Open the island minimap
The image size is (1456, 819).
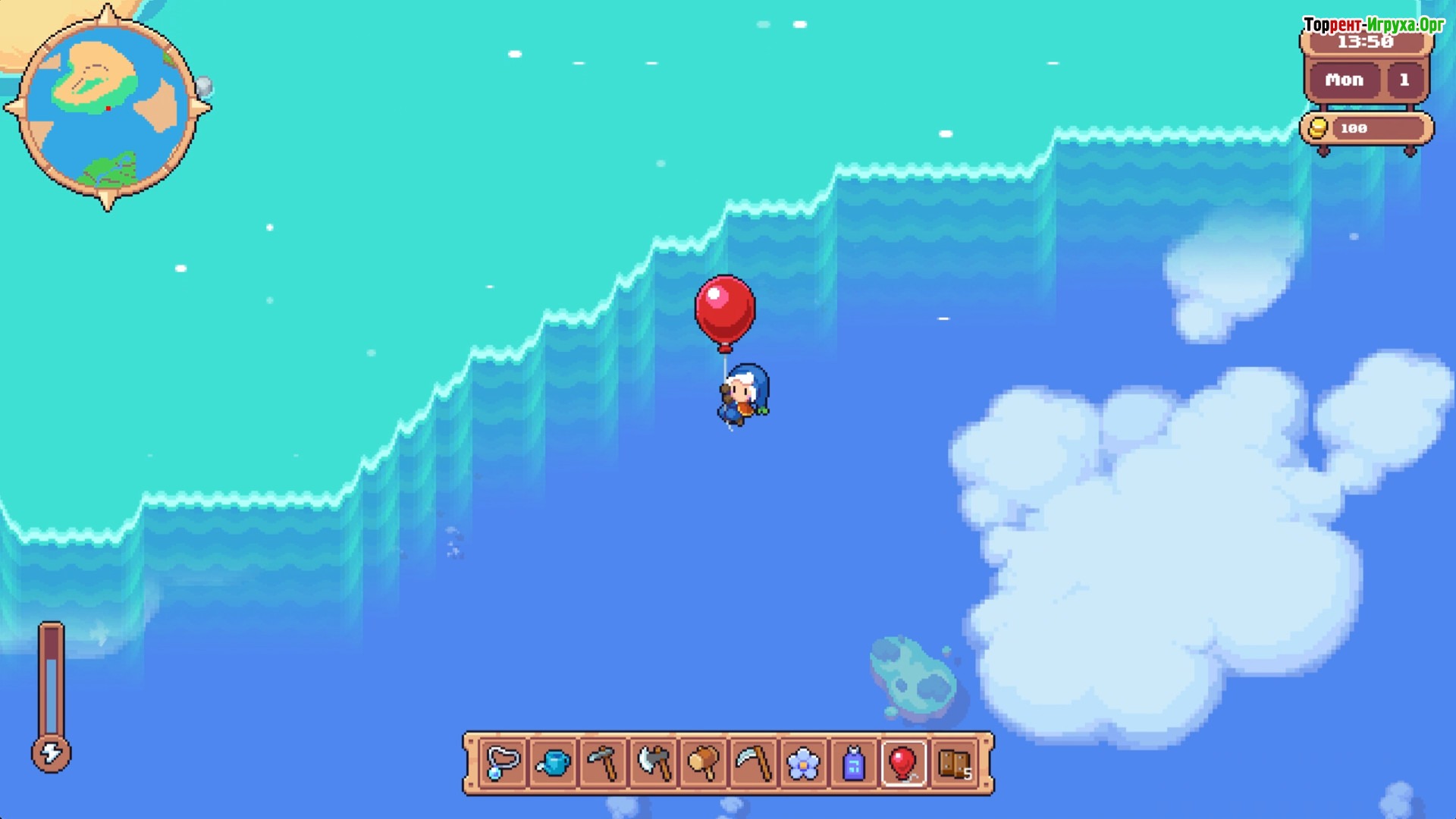(107, 107)
